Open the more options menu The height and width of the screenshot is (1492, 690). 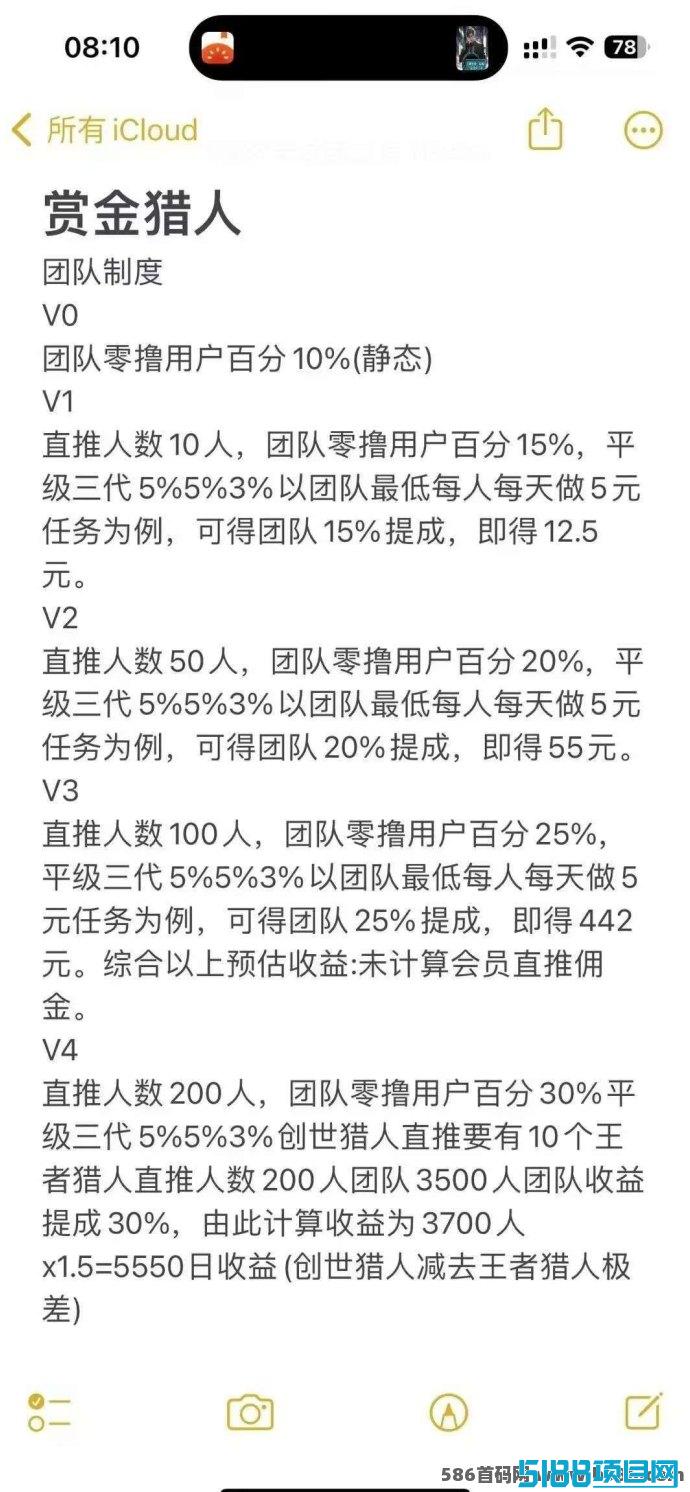643,130
